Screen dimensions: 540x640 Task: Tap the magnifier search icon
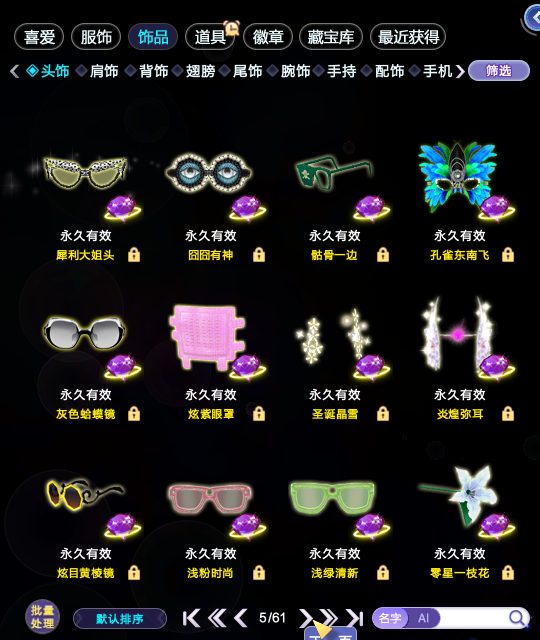point(517,618)
